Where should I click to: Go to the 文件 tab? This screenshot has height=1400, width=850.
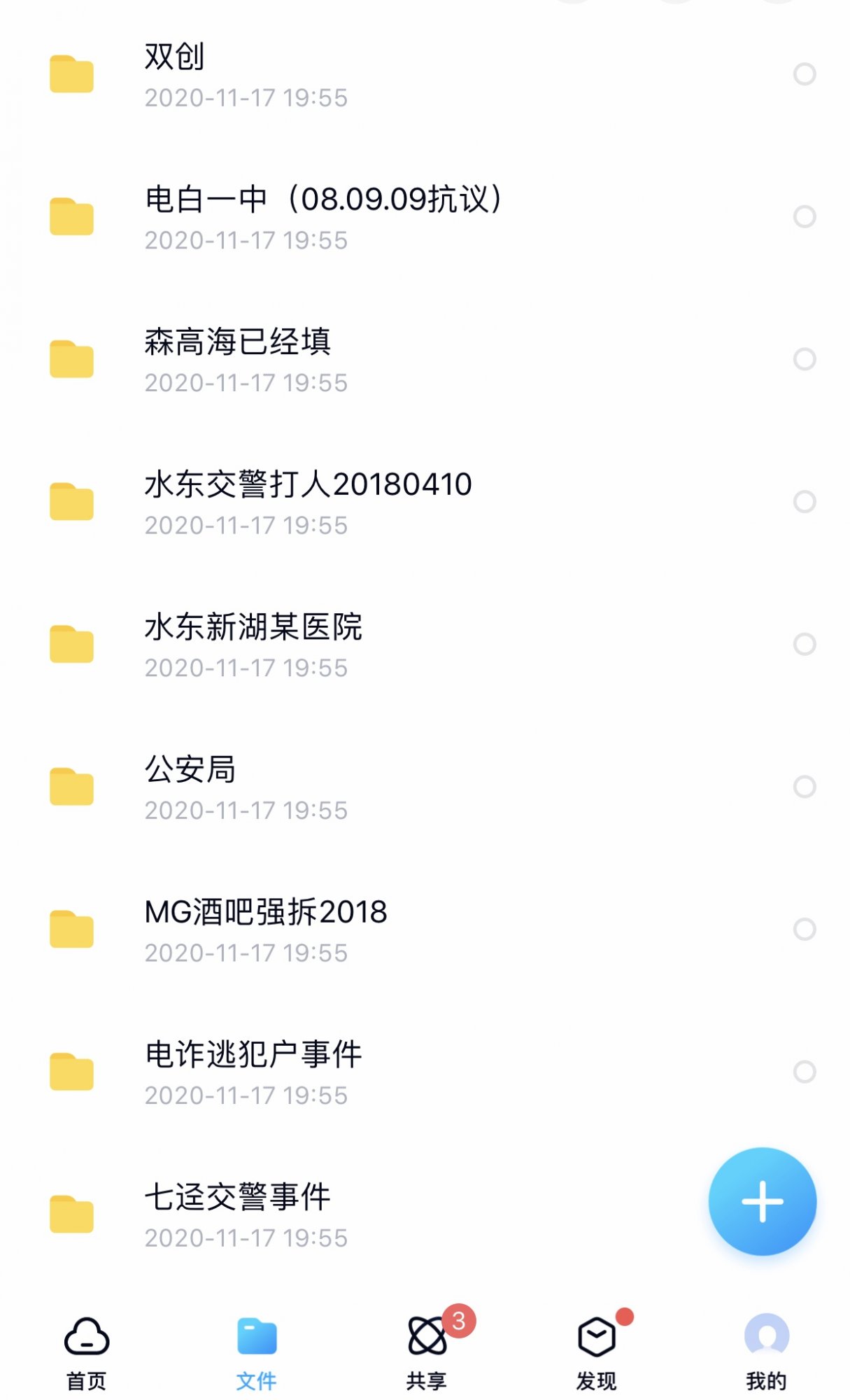click(x=256, y=1352)
